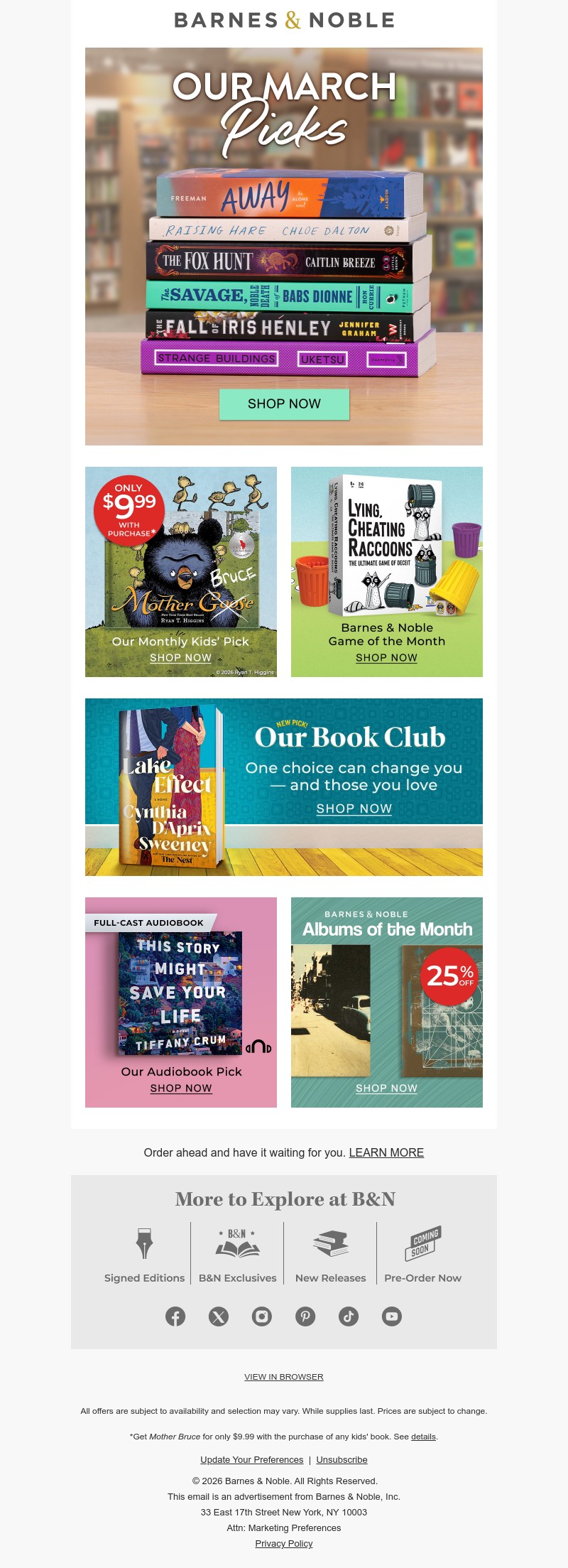Open the Barnes & Noble Facebook page

[x=175, y=1316]
